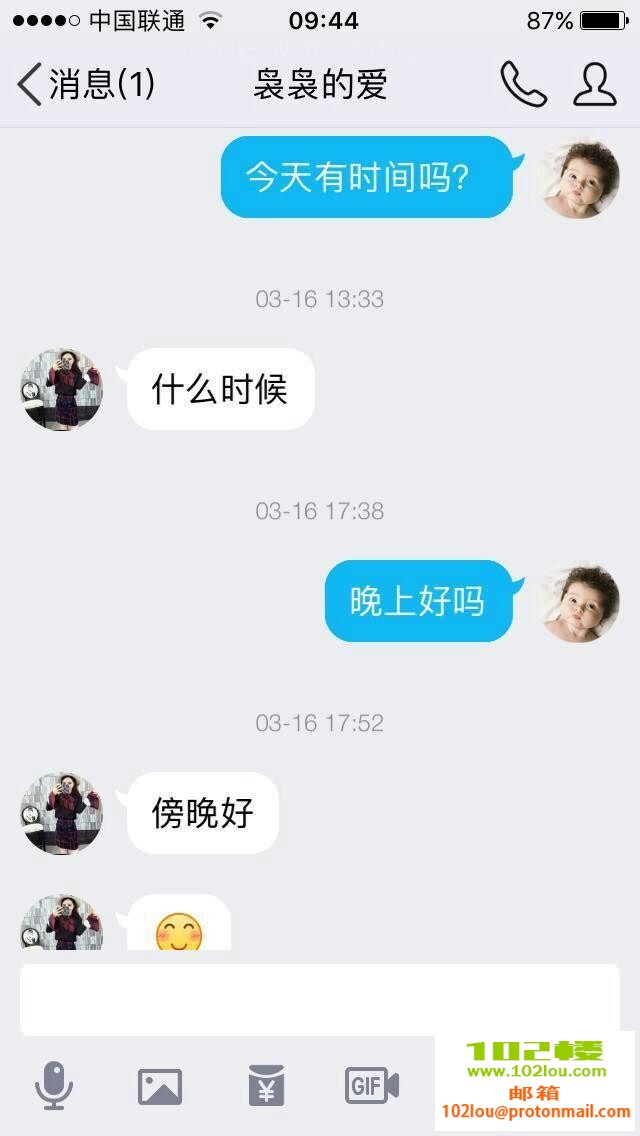Record a voice message with microphone
The width and height of the screenshot is (640, 1136).
point(54,1086)
